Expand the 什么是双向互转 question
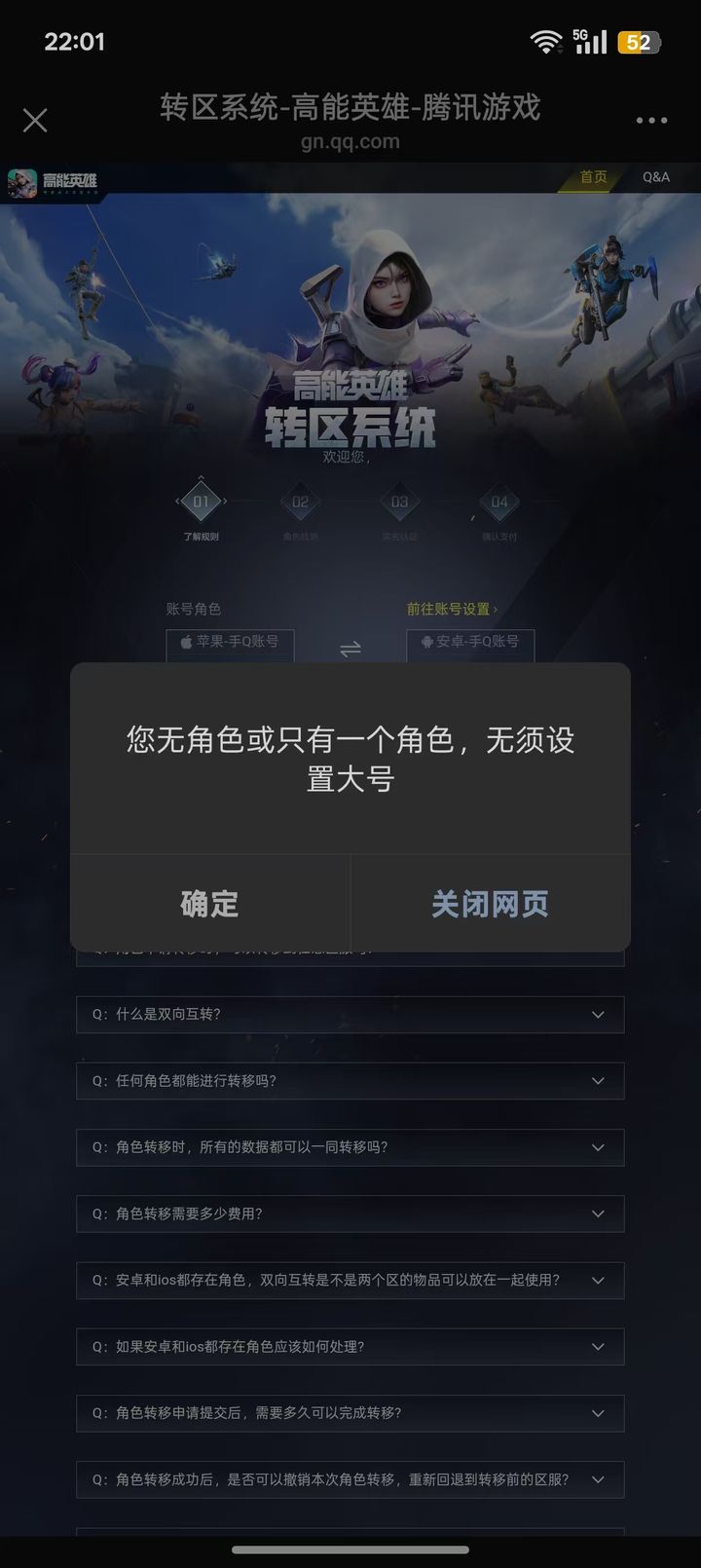The image size is (701, 1568). point(349,1014)
